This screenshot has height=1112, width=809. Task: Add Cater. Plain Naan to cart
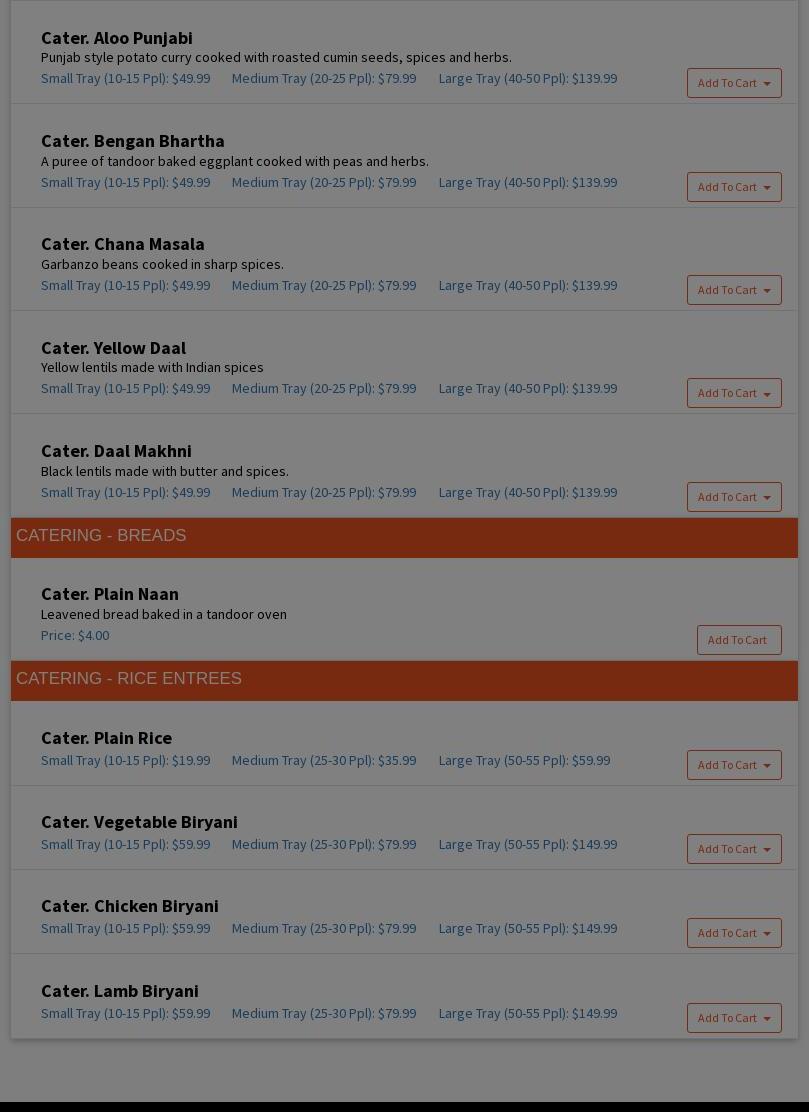point(738,640)
